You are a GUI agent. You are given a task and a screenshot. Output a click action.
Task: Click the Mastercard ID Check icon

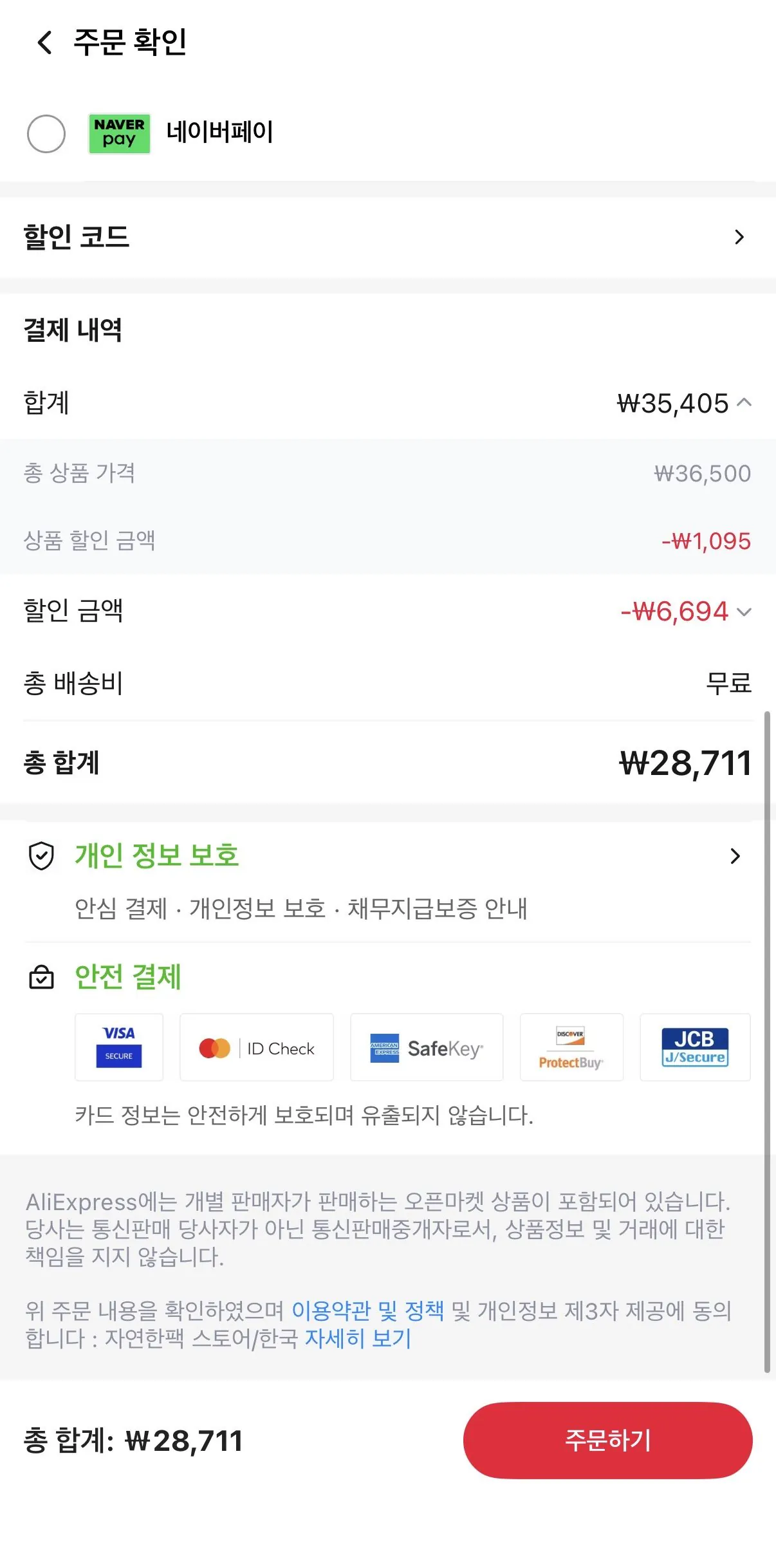click(256, 1048)
